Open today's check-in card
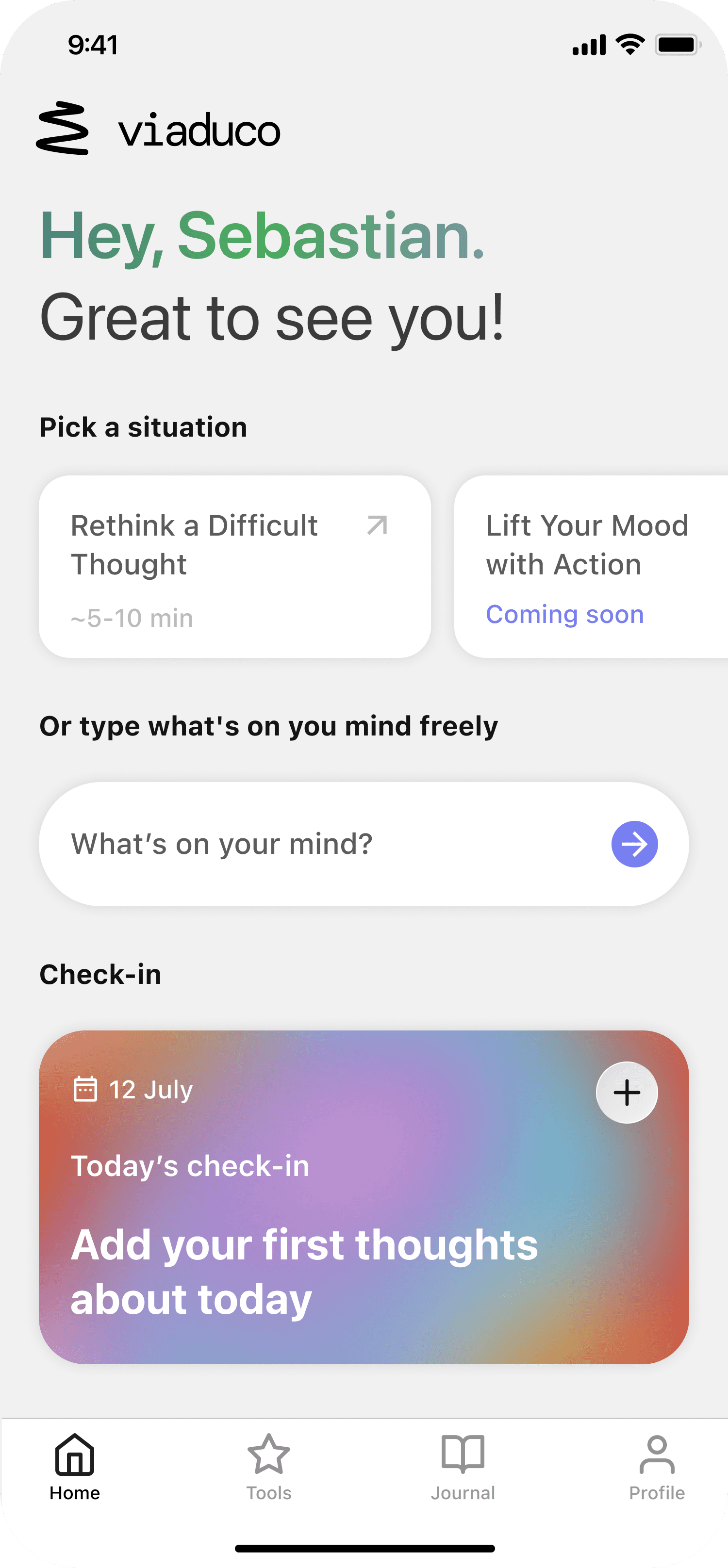 click(364, 1197)
